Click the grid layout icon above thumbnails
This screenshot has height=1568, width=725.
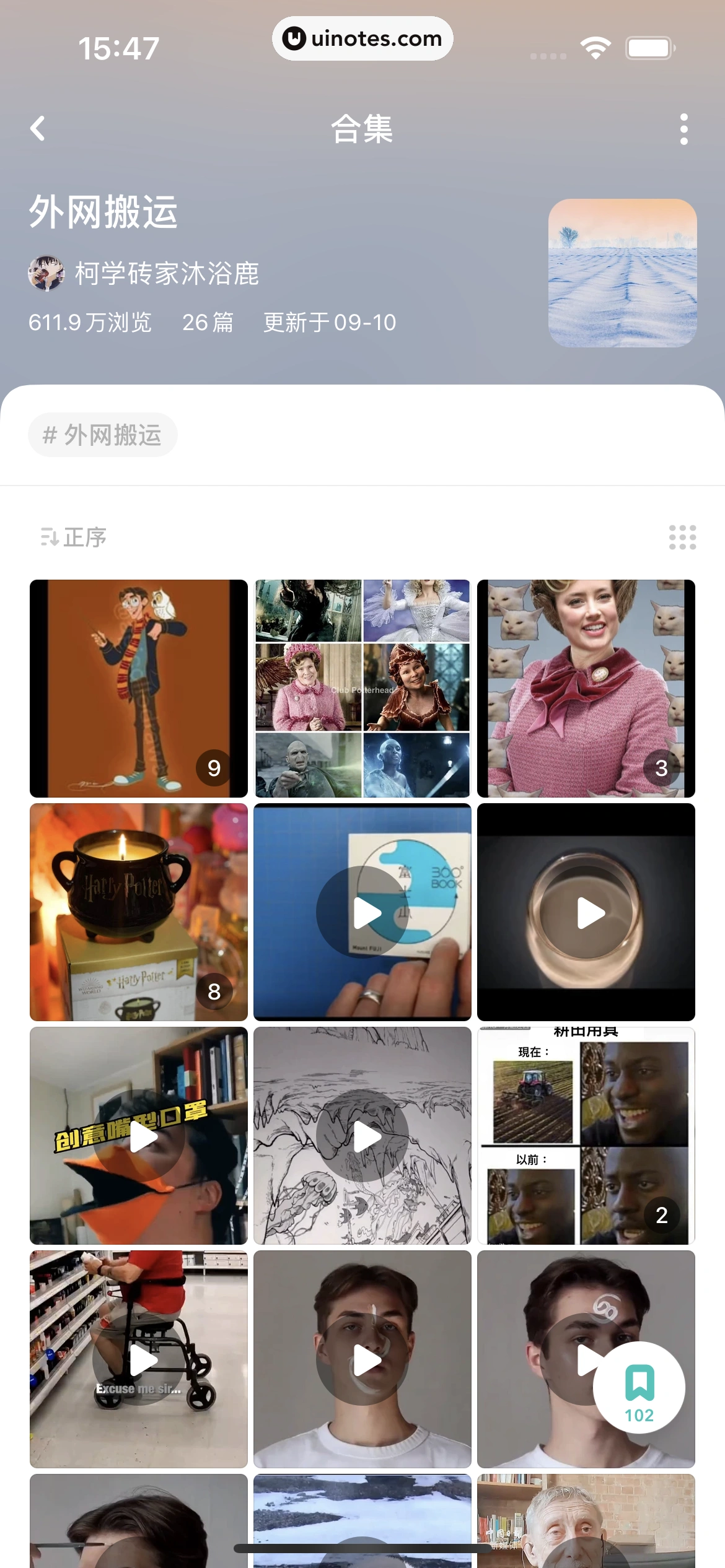point(682,538)
